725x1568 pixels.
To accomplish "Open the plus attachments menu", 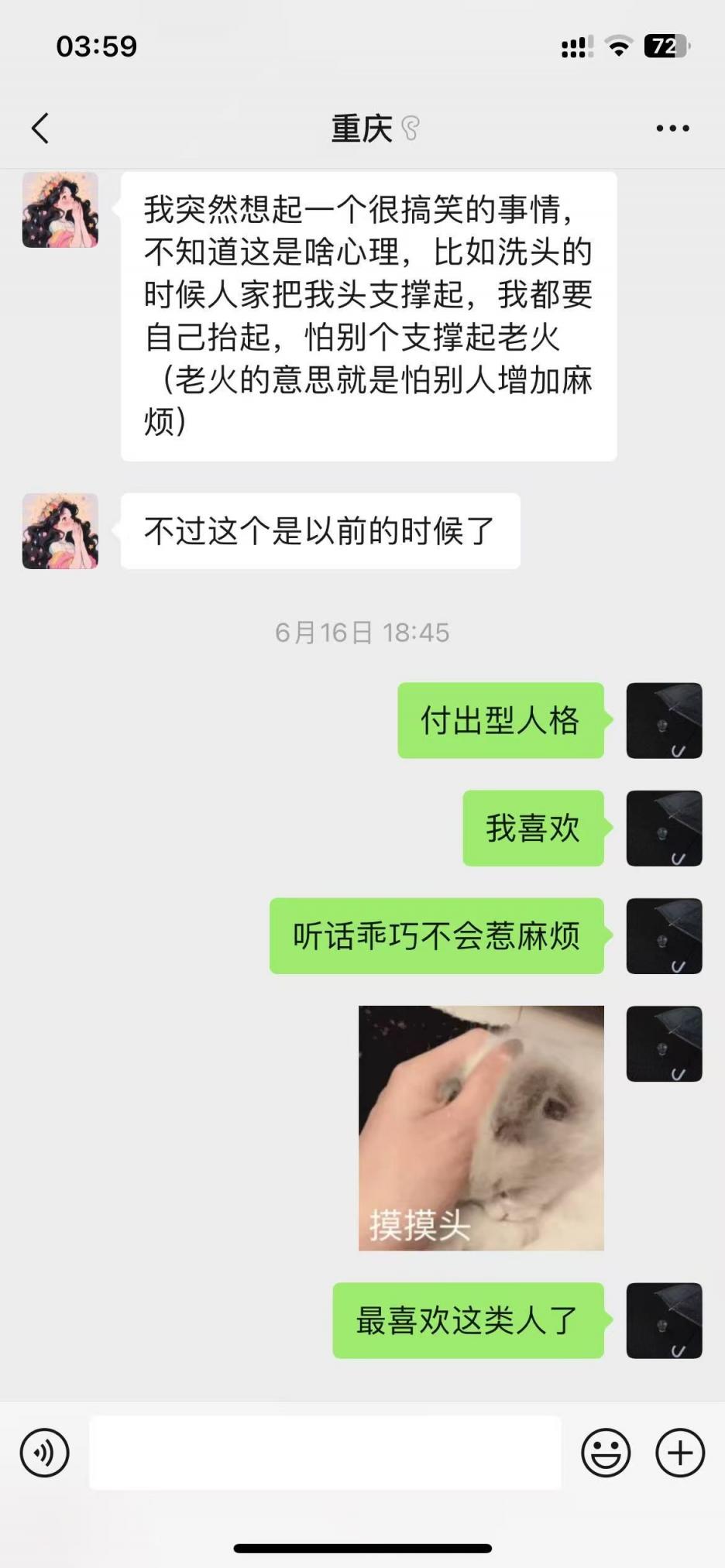I will [x=680, y=1453].
